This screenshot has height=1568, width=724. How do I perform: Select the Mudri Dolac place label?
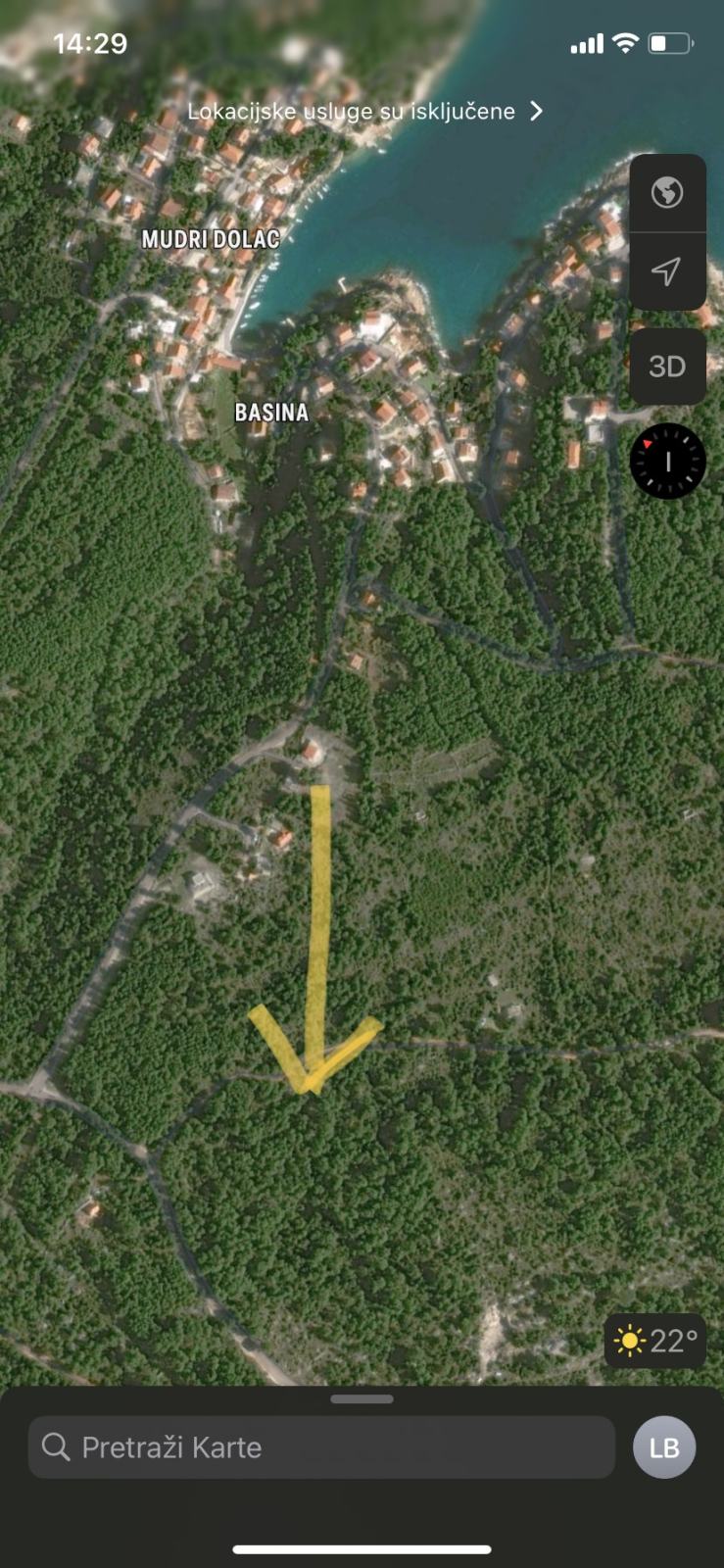212,236
